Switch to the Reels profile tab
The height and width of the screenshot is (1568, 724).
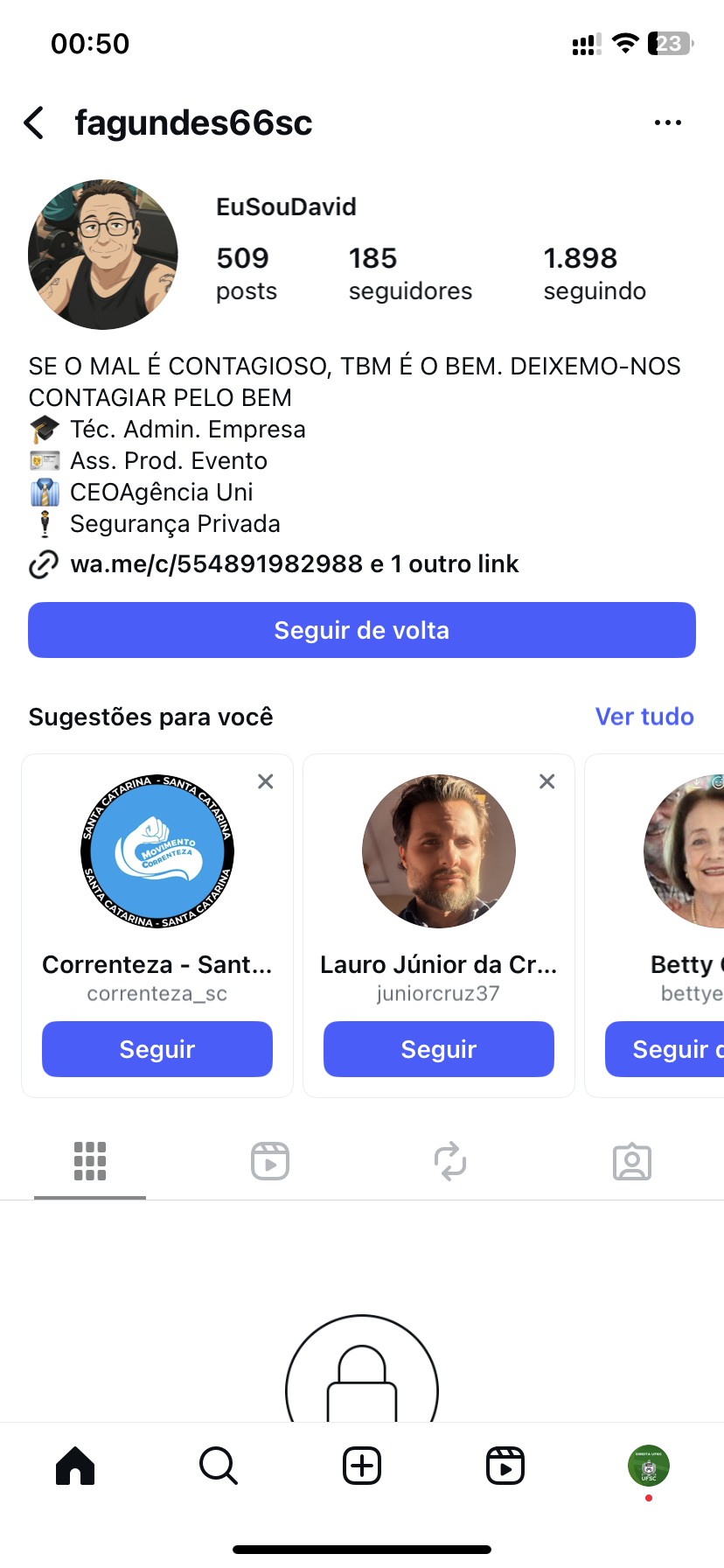[x=270, y=1161]
